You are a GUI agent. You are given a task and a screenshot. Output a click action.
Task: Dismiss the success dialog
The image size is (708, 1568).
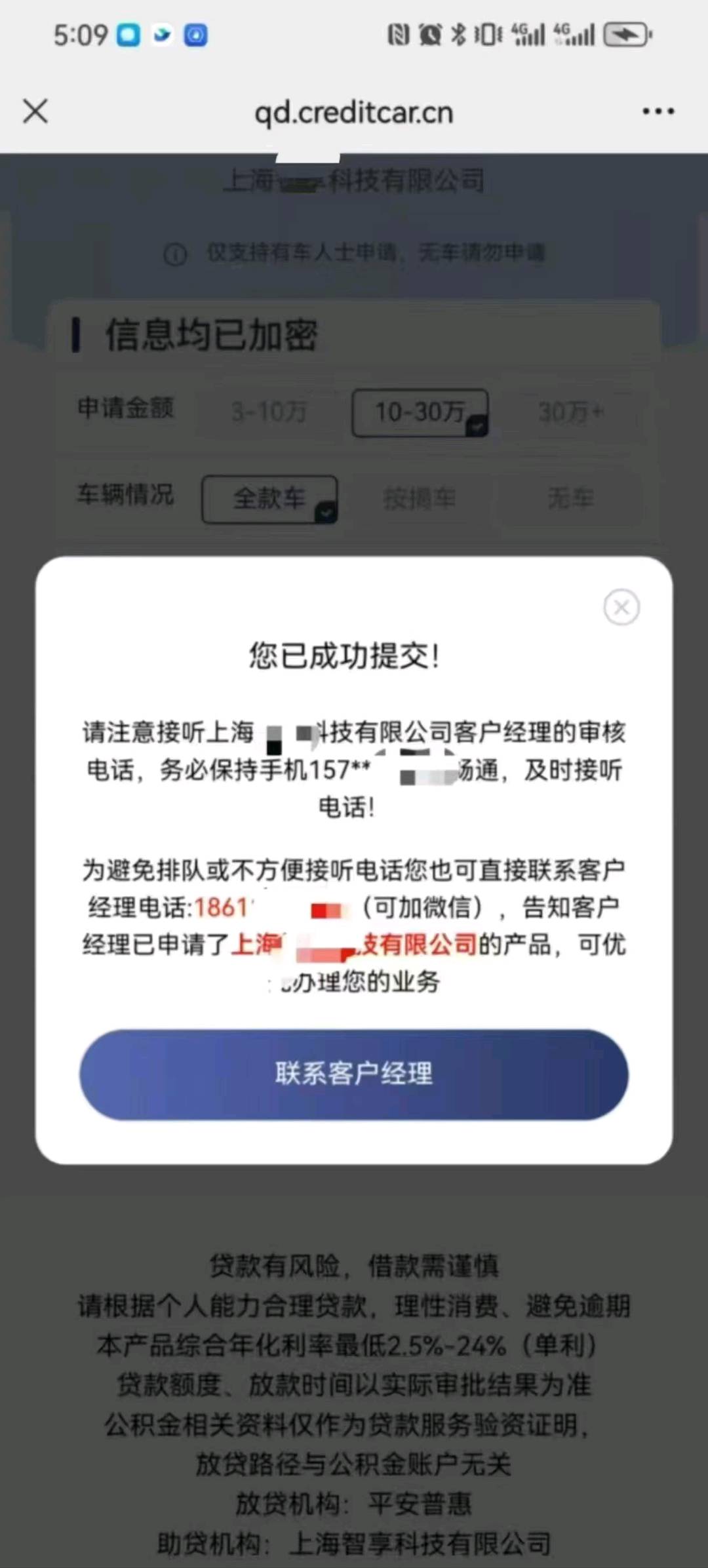point(621,608)
